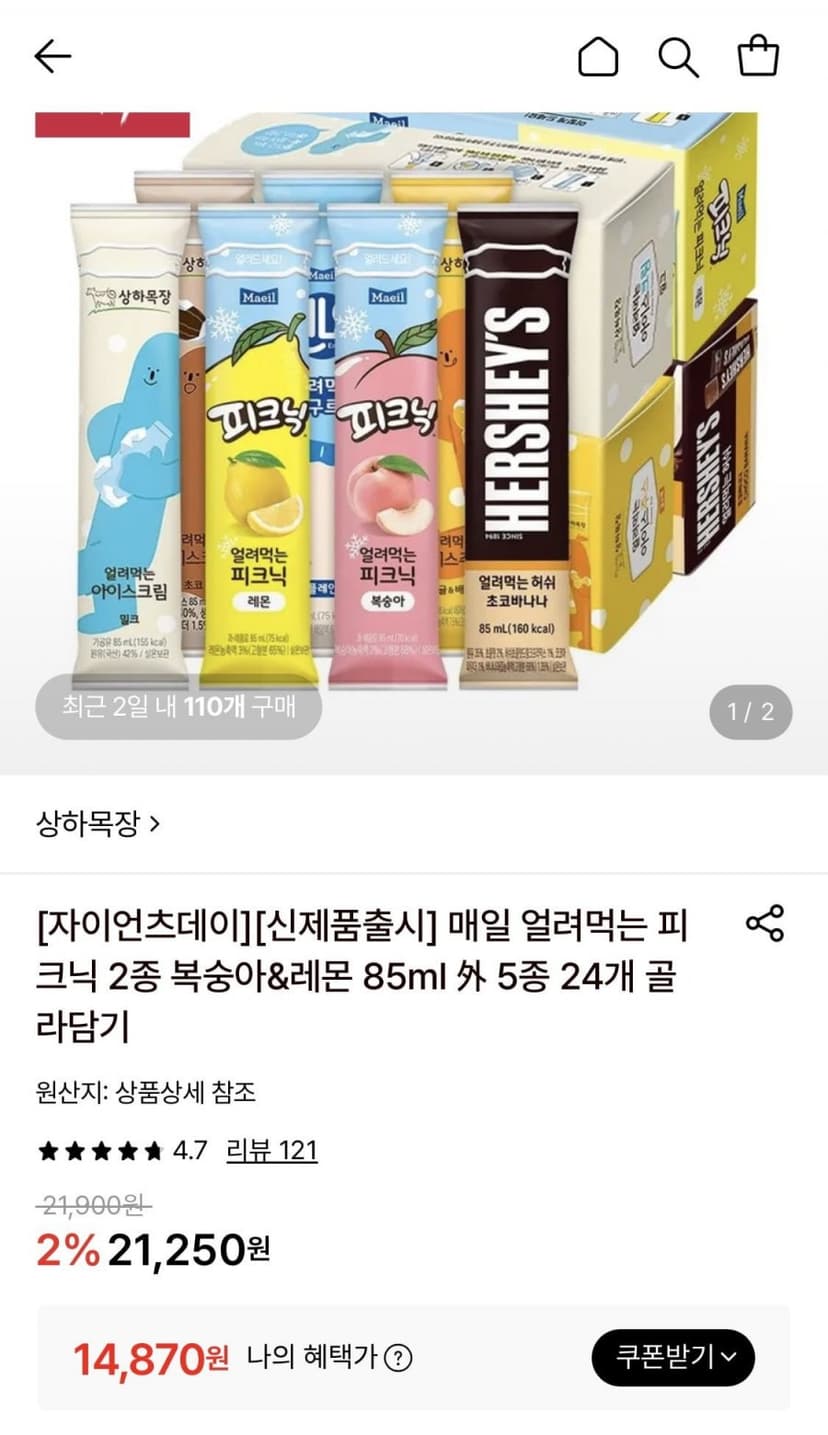The height and width of the screenshot is (1435, 828).
Task: Go back with the top-left arrow
Action: tap(52, 57)
